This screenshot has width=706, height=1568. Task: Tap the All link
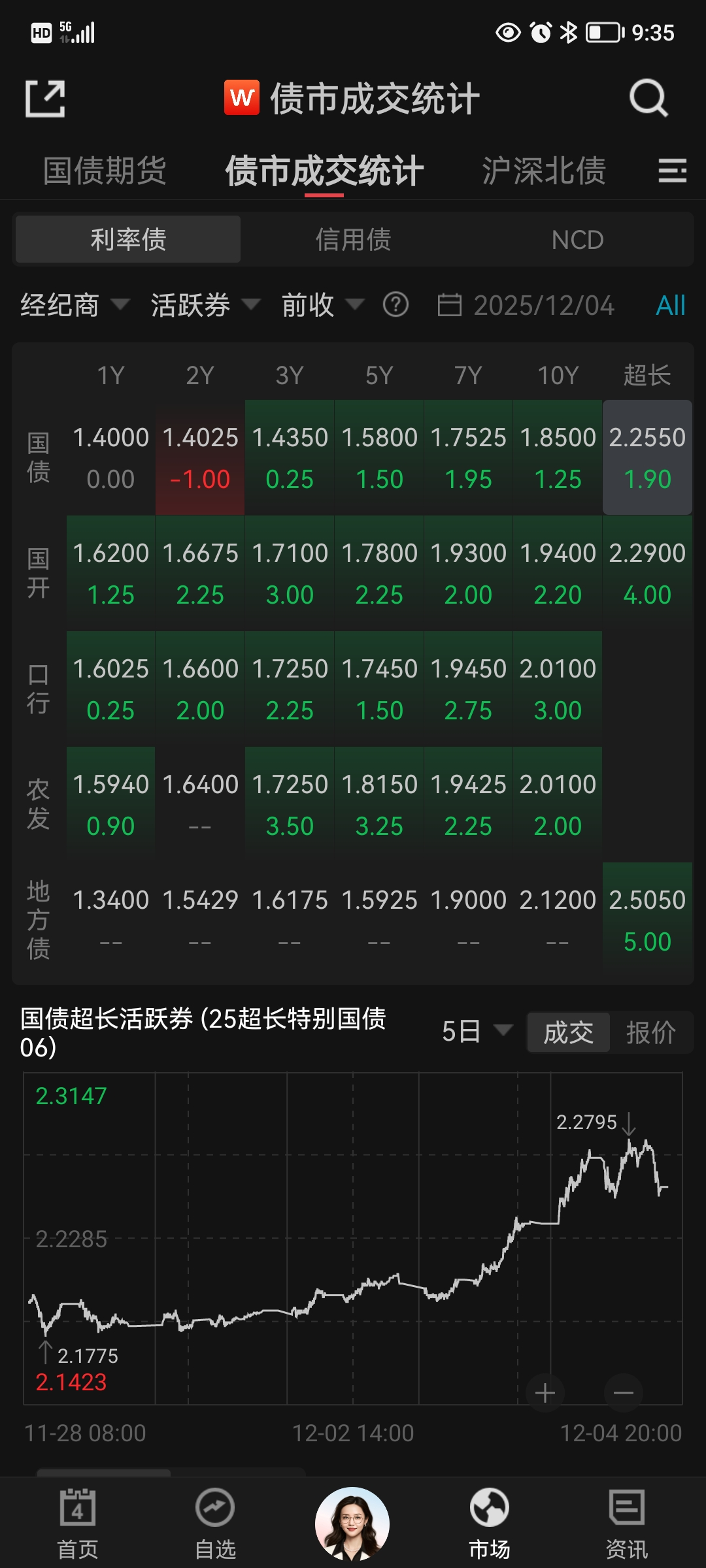click(671, 305)
